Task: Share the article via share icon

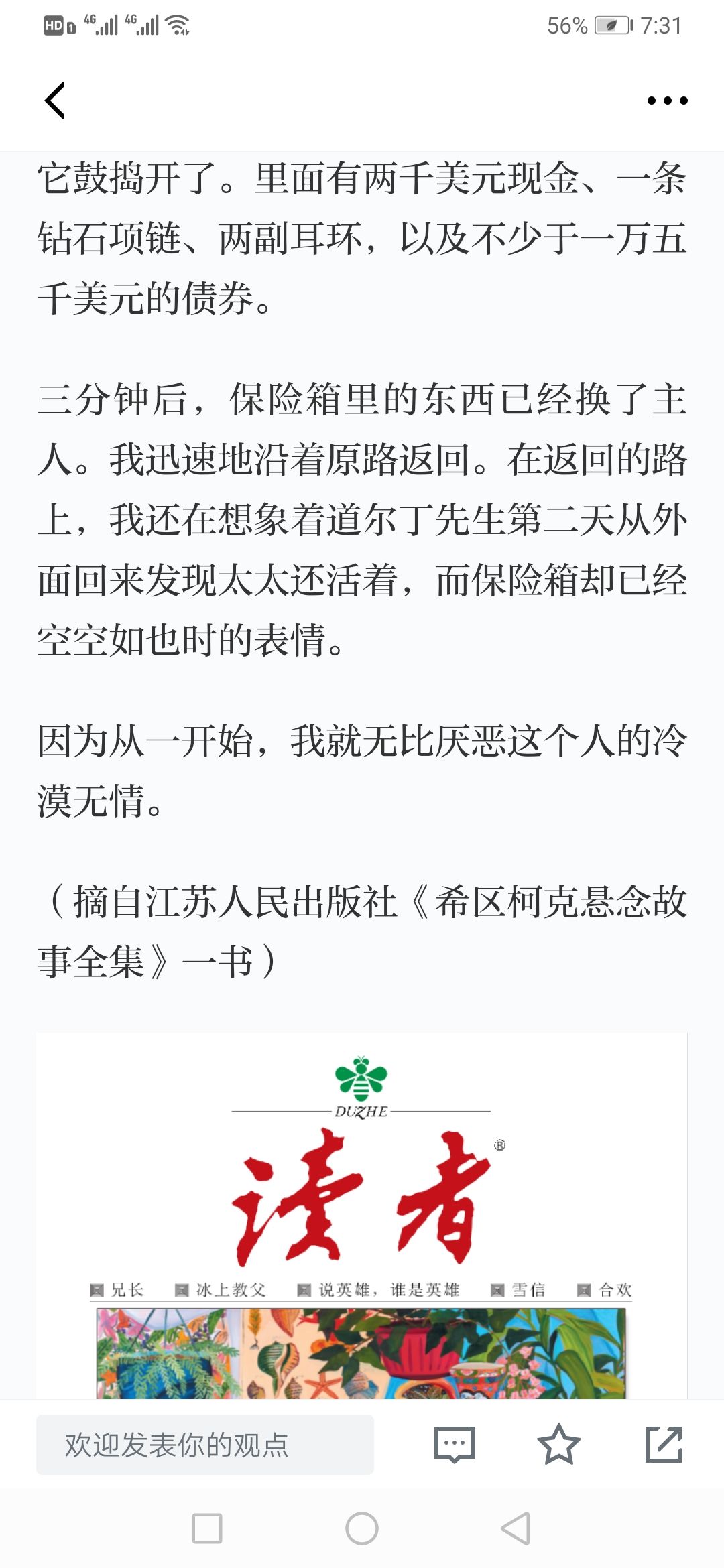Action: [664, 1444]
